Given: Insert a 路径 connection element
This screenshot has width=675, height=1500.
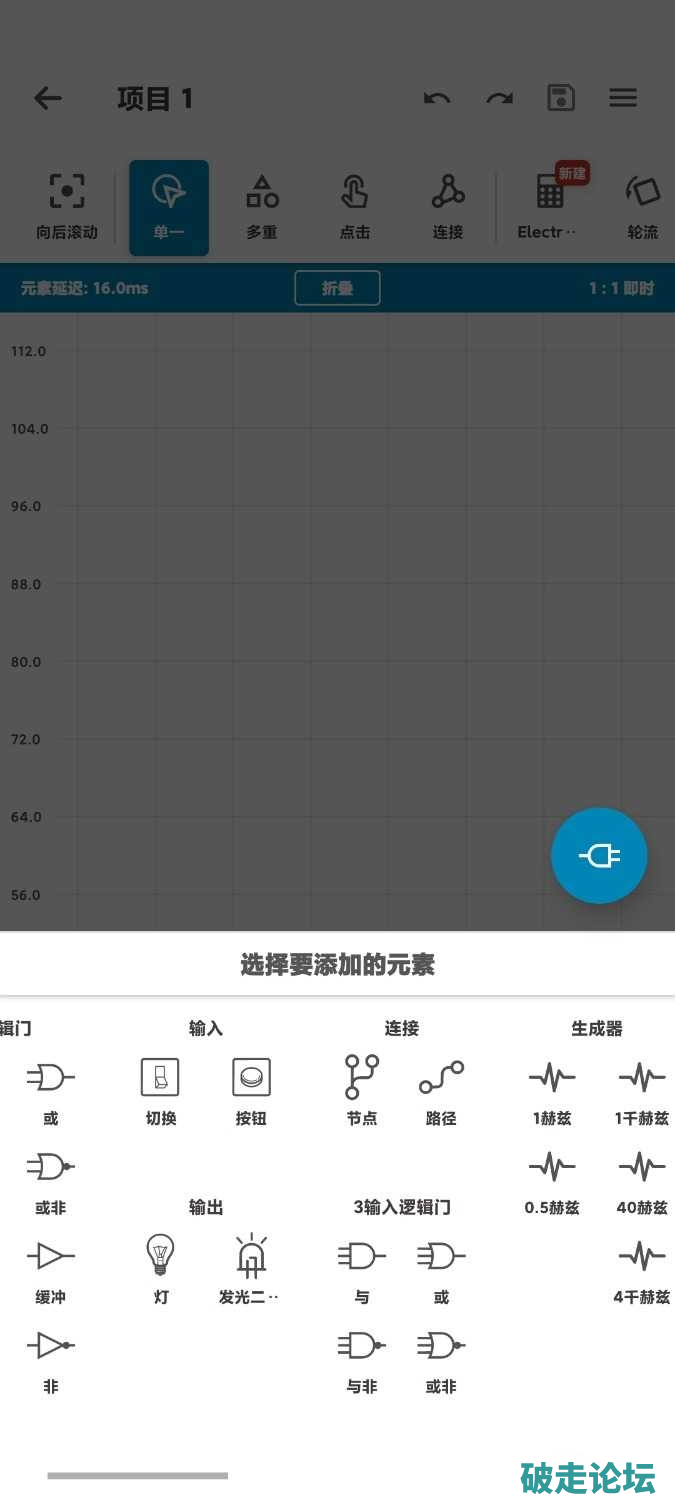Looking at the screenshot, I should (441, 1091).
